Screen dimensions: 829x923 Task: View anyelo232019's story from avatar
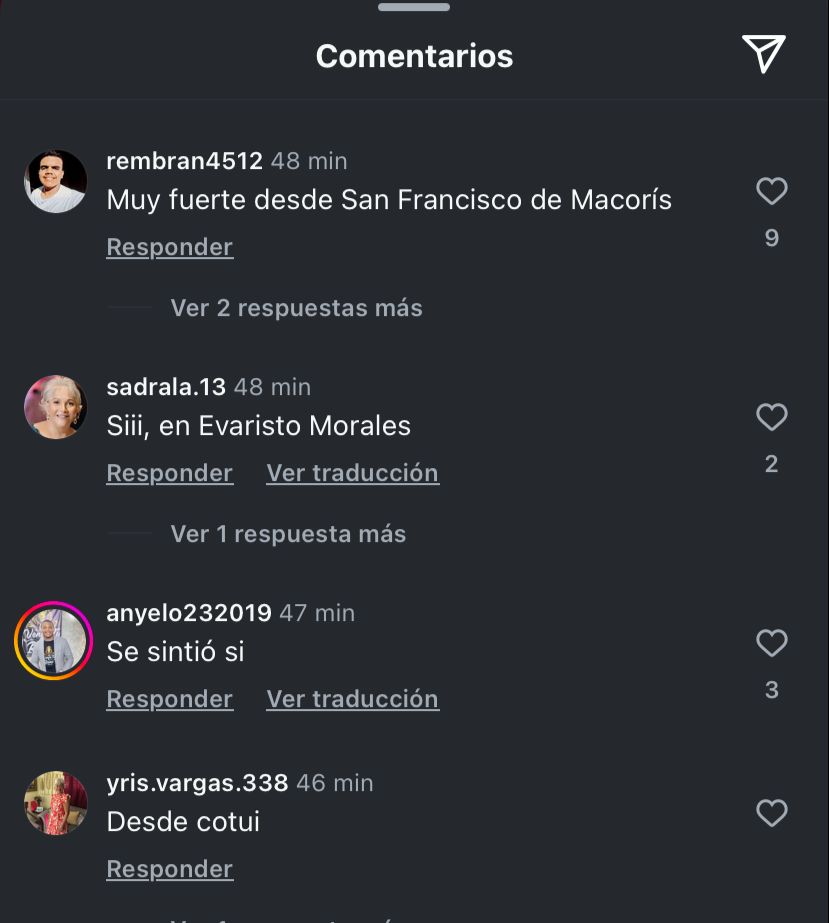tap(54, 641)
